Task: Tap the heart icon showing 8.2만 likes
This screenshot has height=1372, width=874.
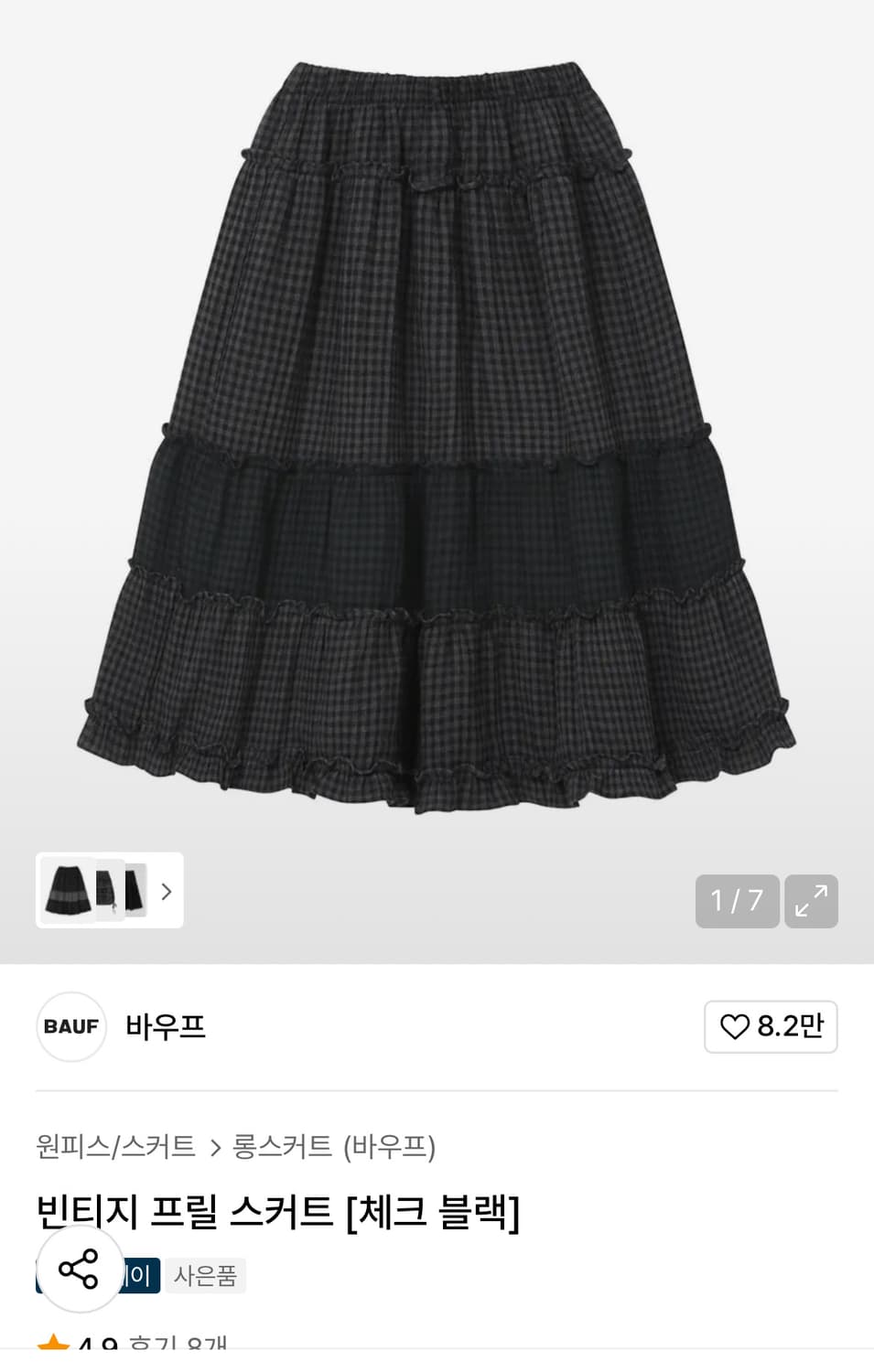Action: (x=771, y=1026)
